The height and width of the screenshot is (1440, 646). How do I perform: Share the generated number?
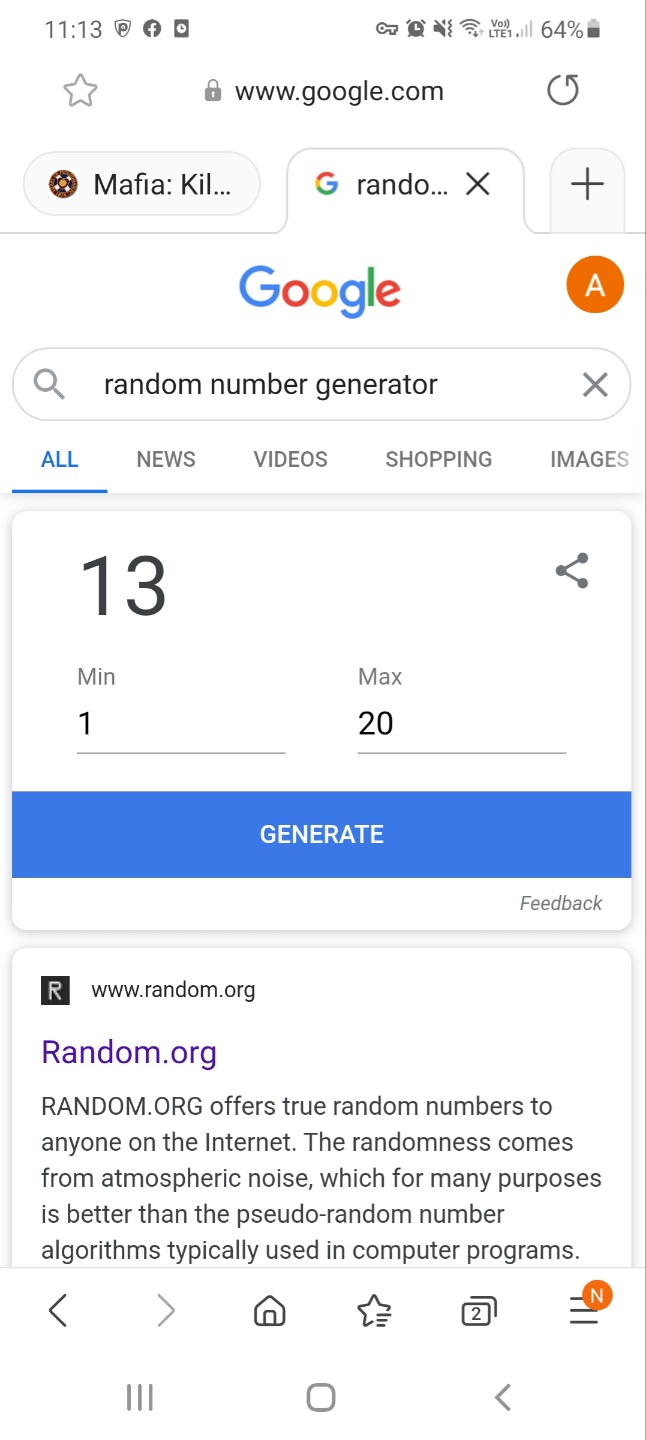point(572,571)
